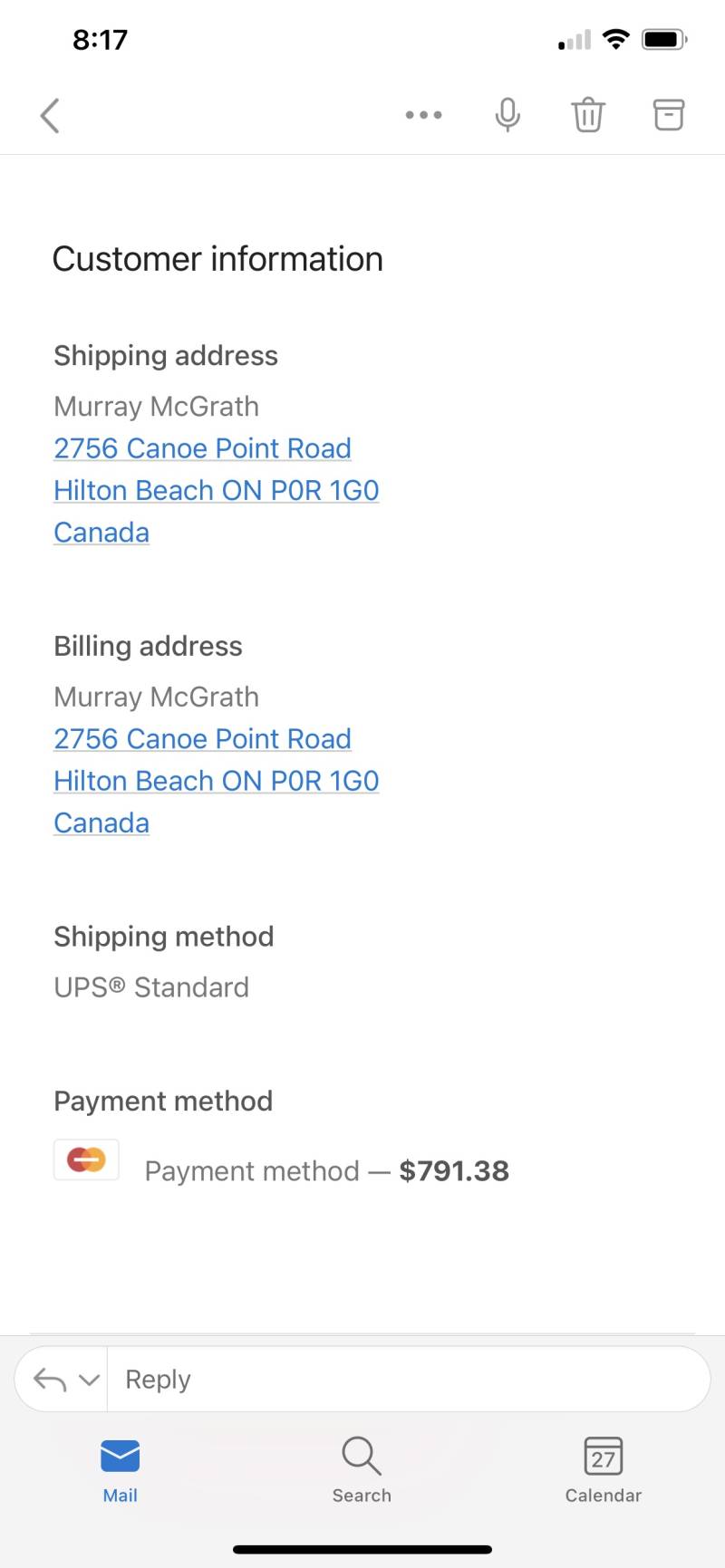Tap the Reply field to respond
This screenshot has height=1568, width=725.
(x=408, y=1379)
